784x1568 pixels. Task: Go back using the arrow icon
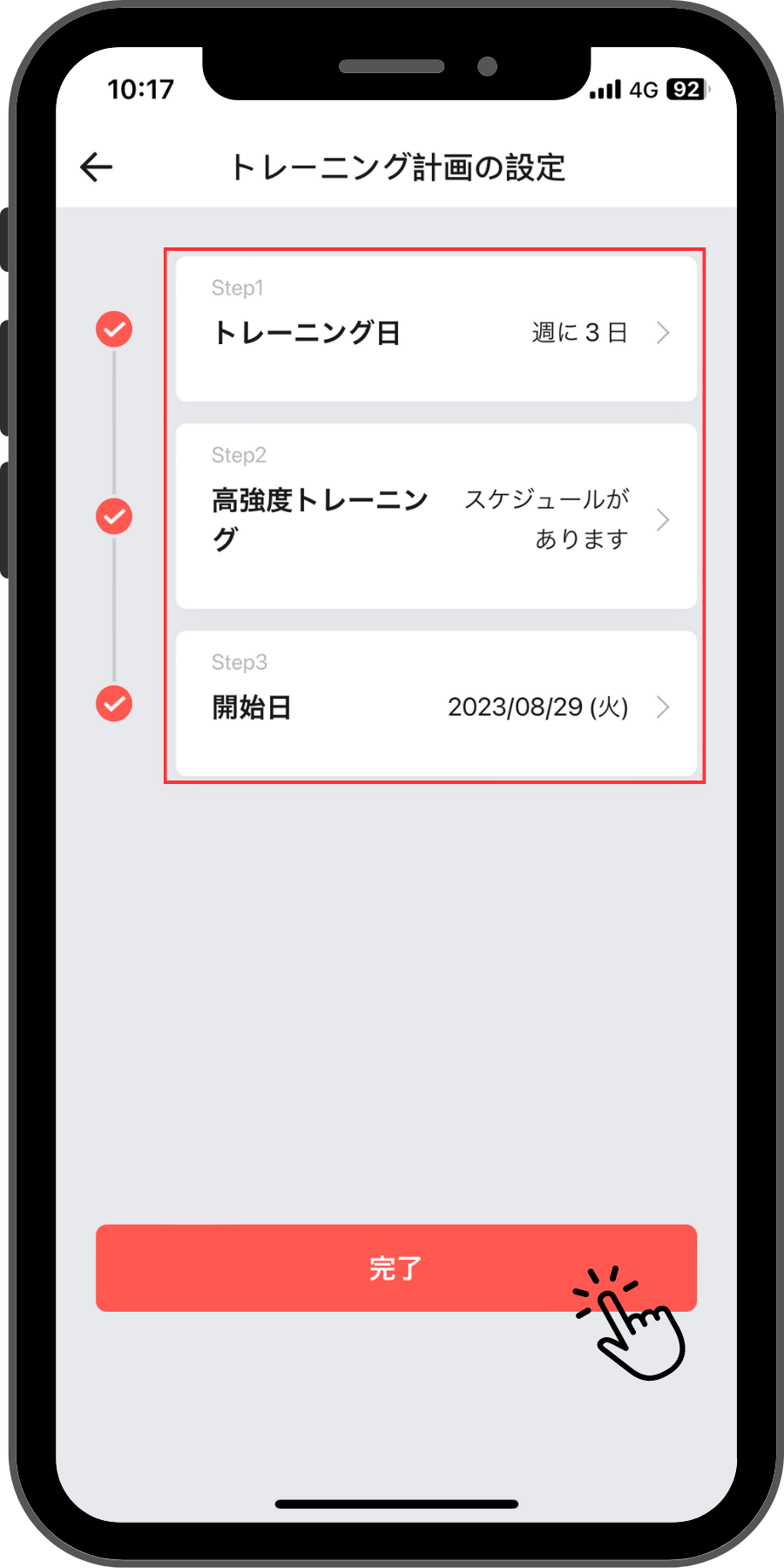pos(97,167)
